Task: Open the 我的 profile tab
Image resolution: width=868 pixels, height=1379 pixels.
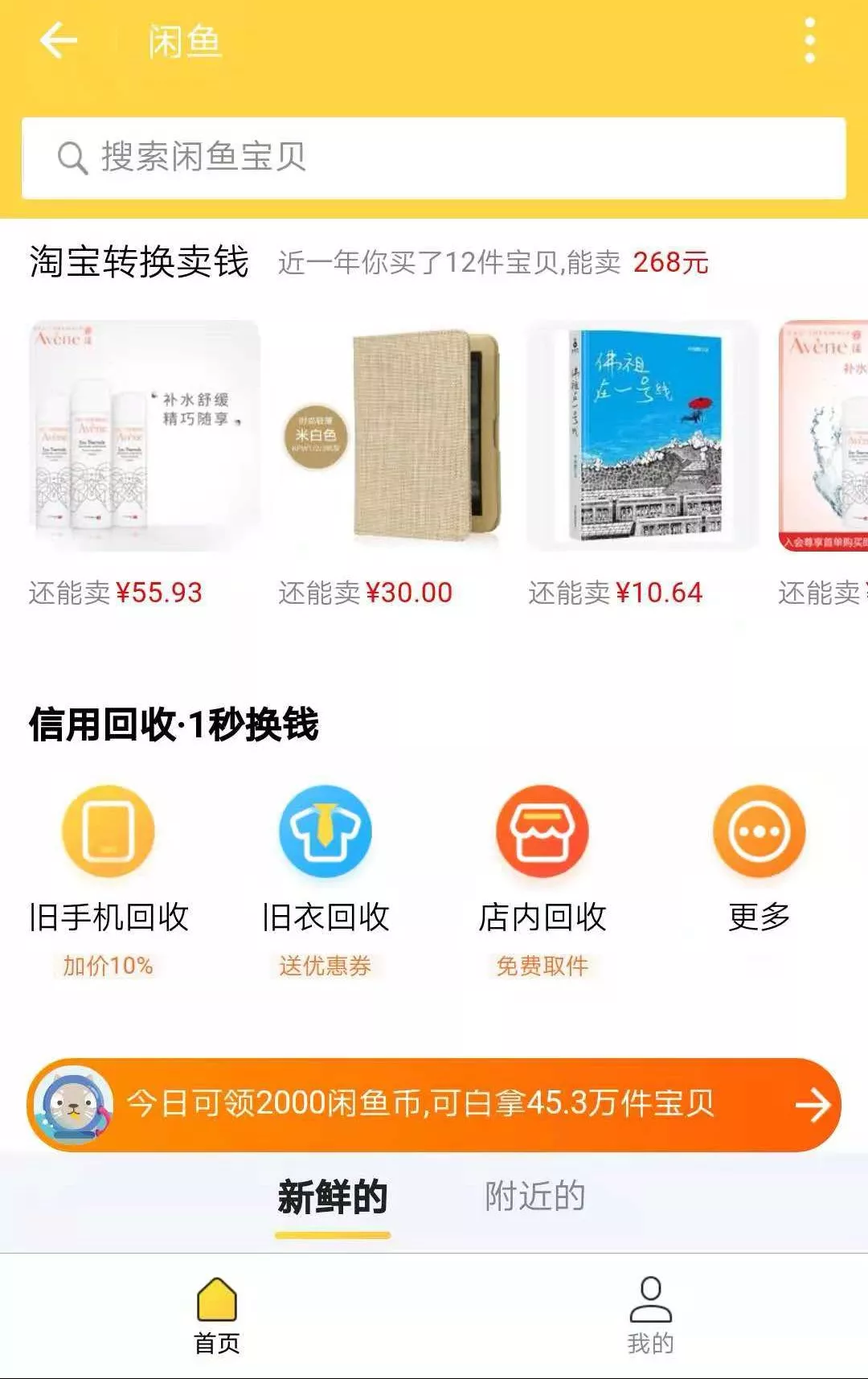Action: pos(650,1315)
